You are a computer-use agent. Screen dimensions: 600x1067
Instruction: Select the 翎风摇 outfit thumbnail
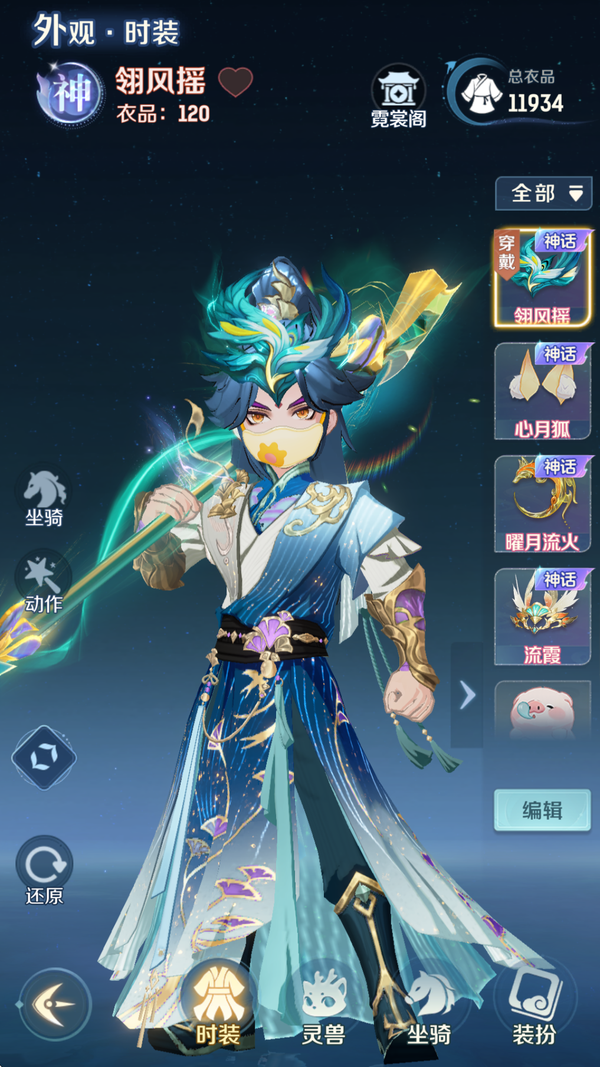(542, 279)
